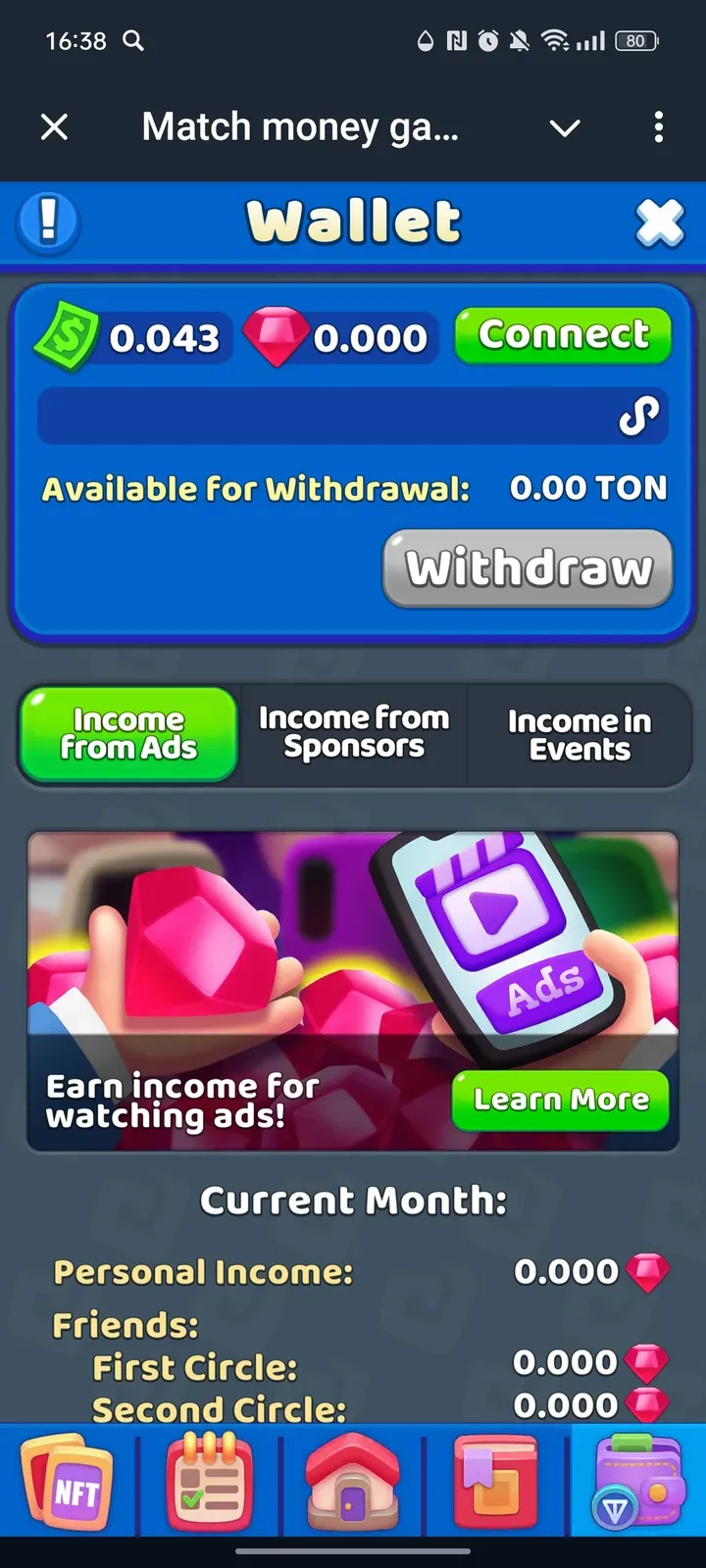Viewport: 706px width, 1568px height.
Task: Open the NFT cards section
Action: 68,1482
